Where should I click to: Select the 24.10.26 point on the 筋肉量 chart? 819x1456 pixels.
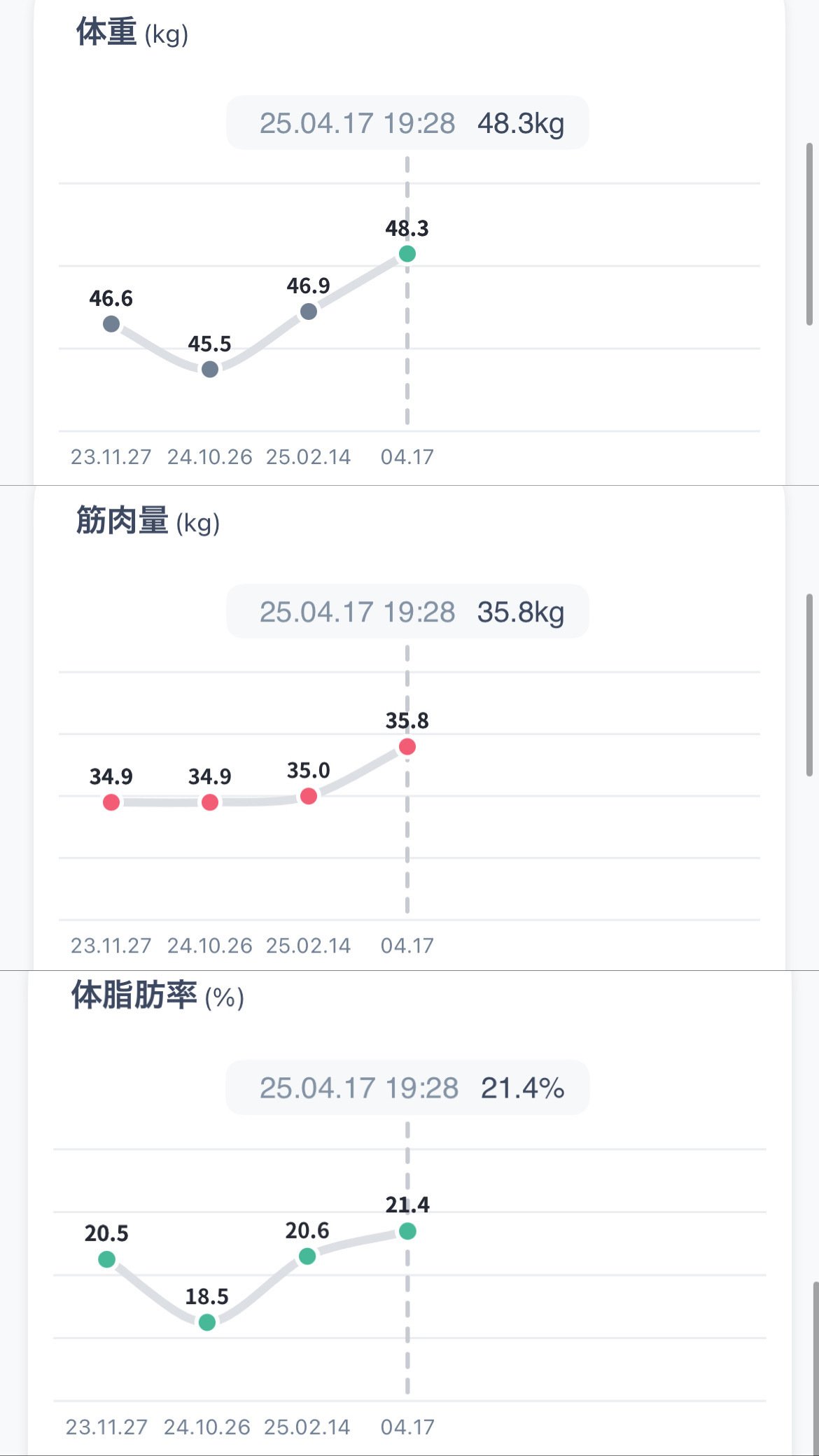[210, 802]
